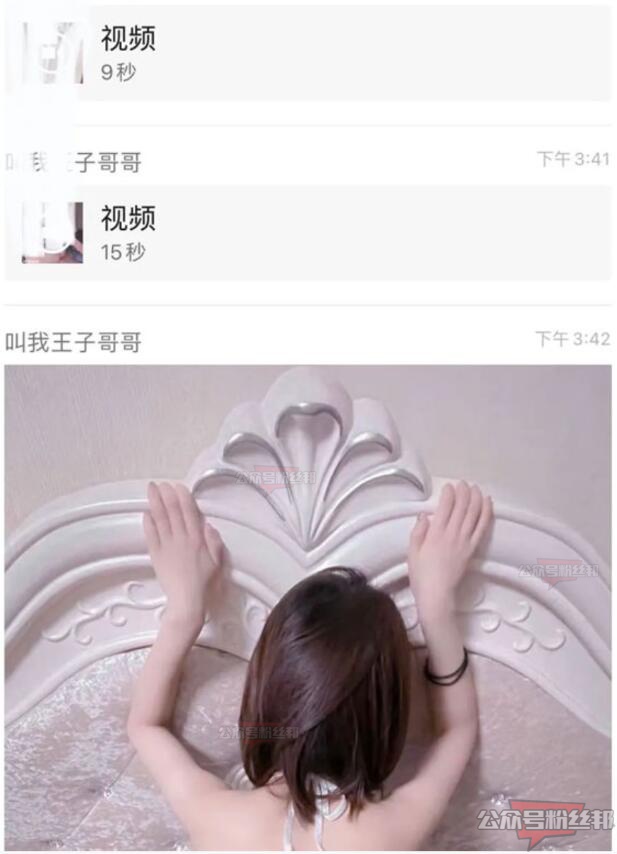Open the 9-second video entry
The width and height of the screenshot is (617, 854).
pyautogui.click(x=306, y=53)
